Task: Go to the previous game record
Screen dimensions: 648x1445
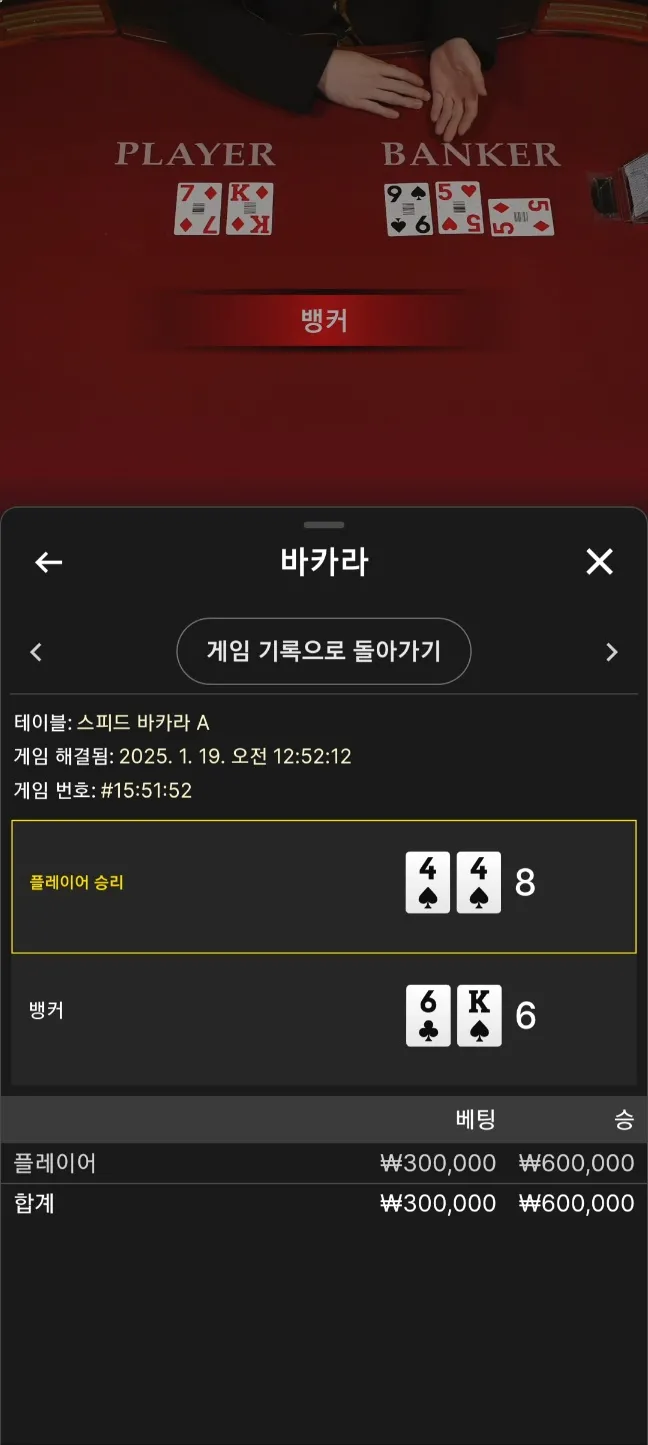Action: 36,652
